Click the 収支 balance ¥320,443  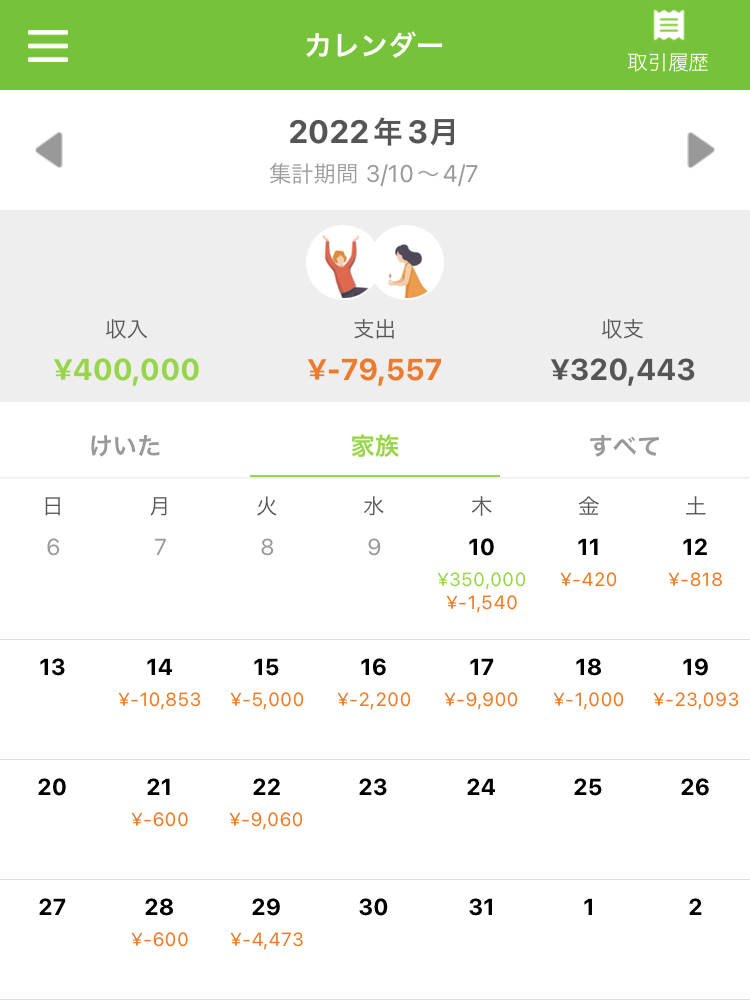[624, 369]
